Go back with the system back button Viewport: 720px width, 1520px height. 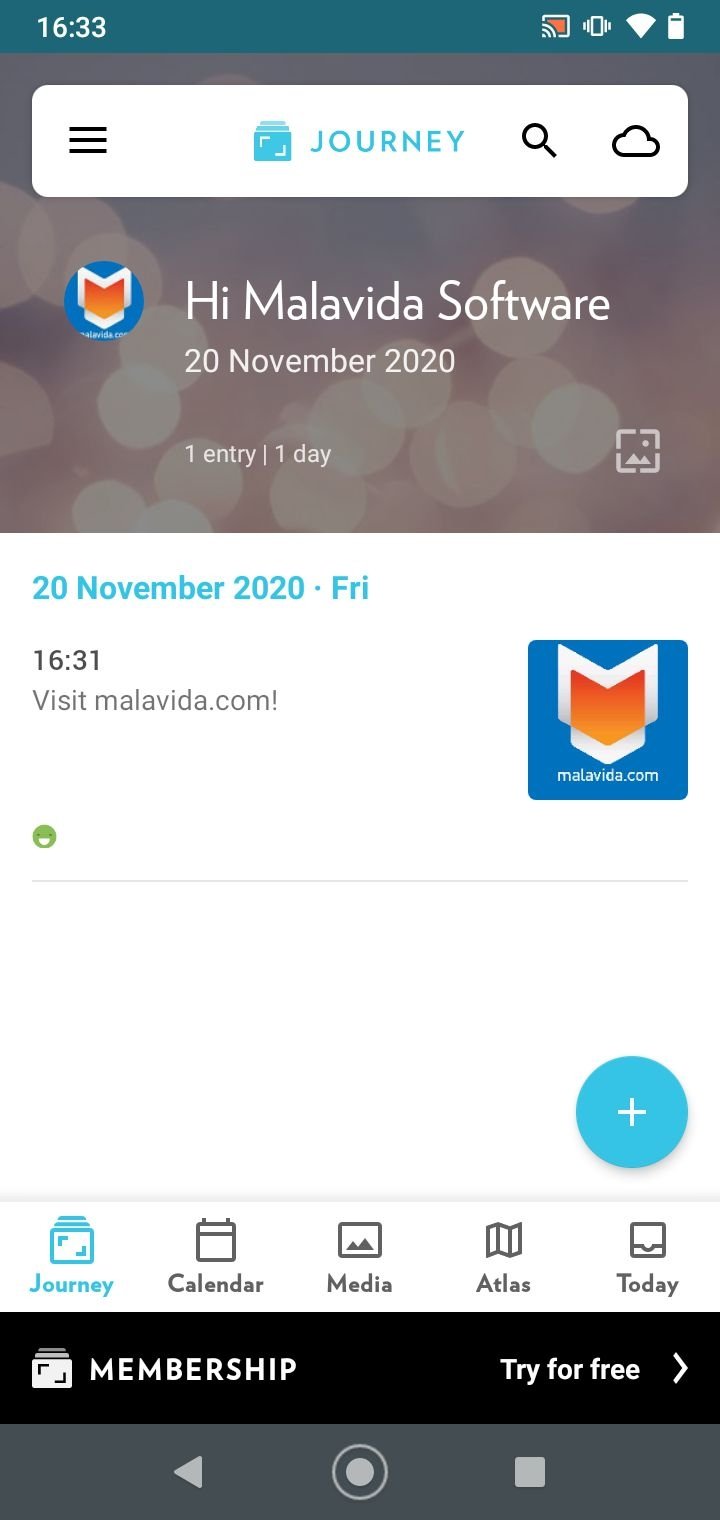(188, 1472)
